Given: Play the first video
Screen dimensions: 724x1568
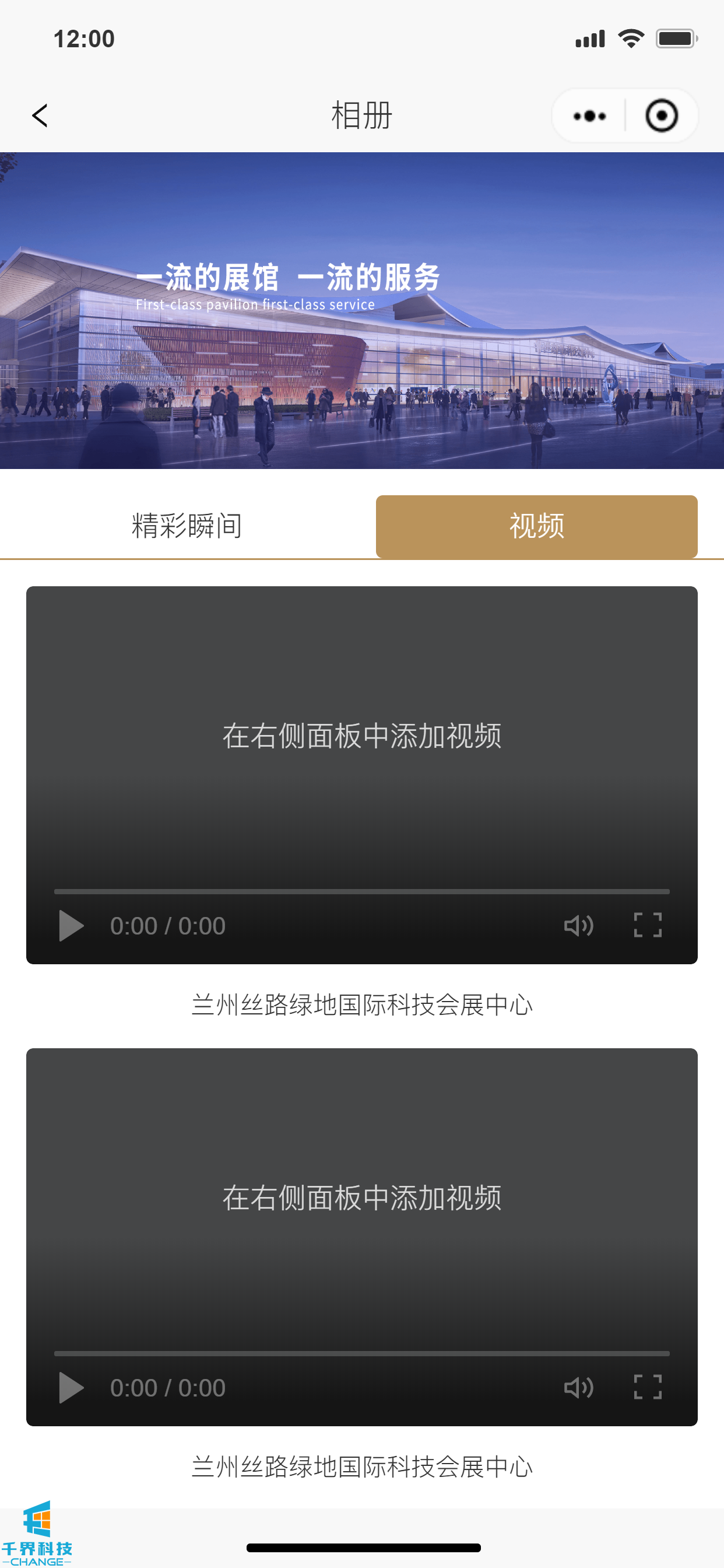Looking at the screenshot, I should [x=71, y=925].
